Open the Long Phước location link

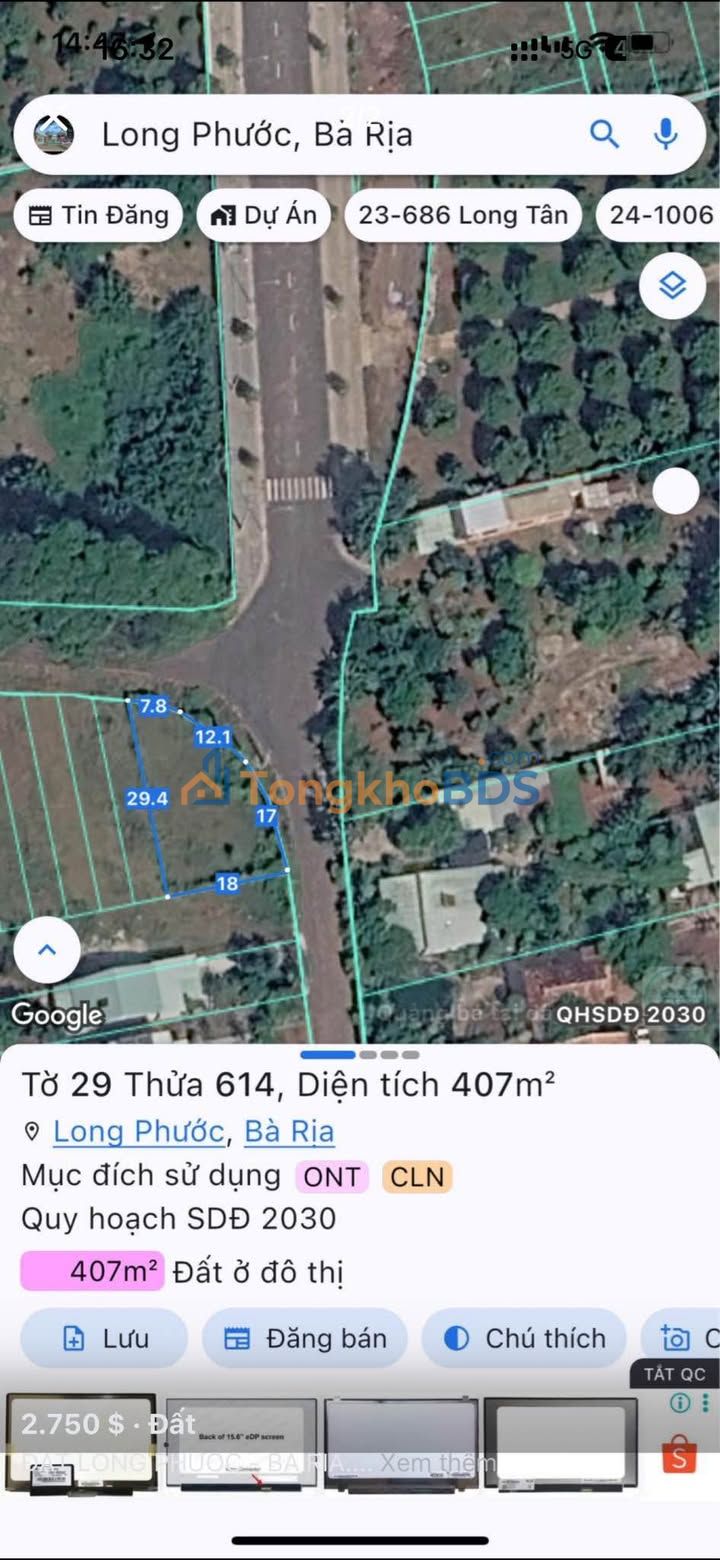click(x=138, y=1131)
